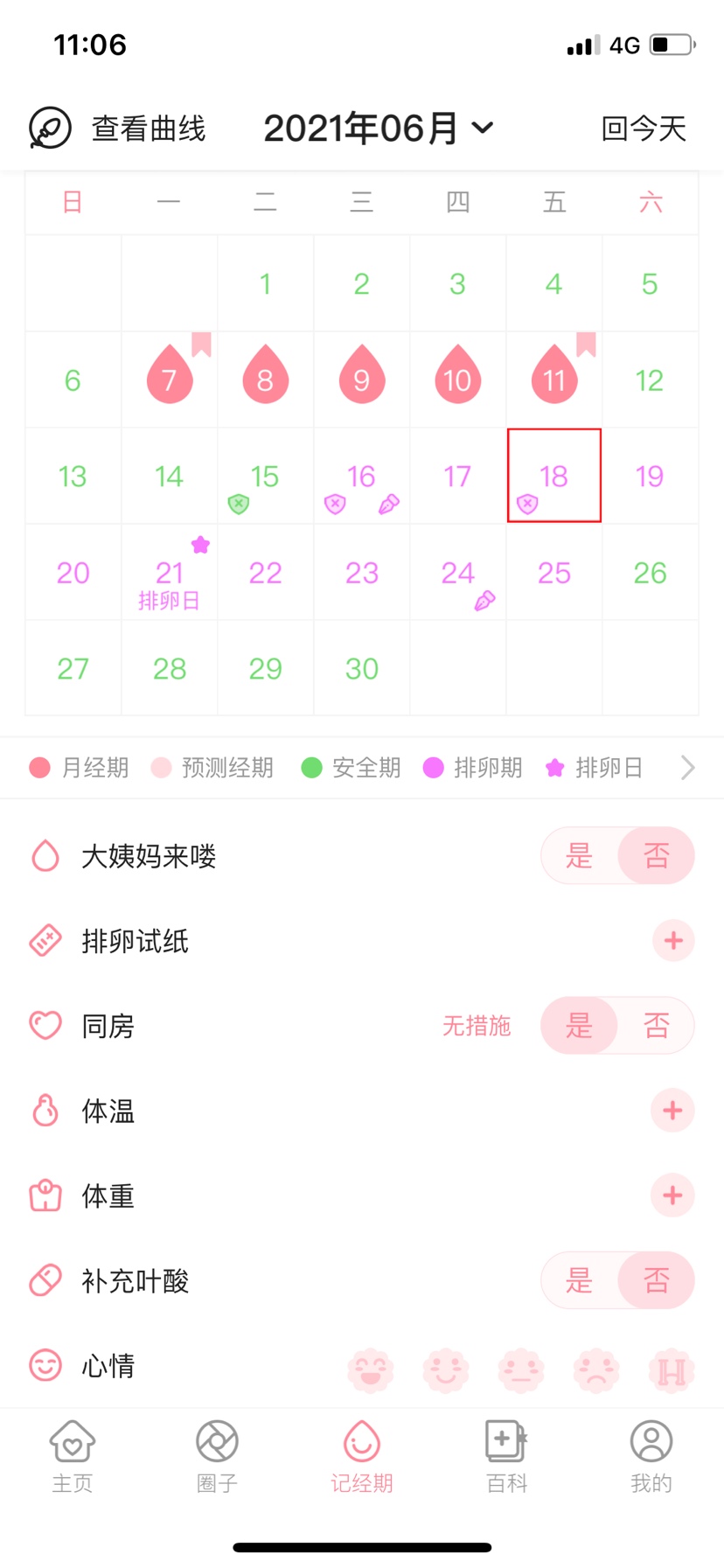Open 查看曲线 chart view
Image resolution: width=724 pixels, height=1568 pixels.
pyautogui.click(x=118, y=129)
